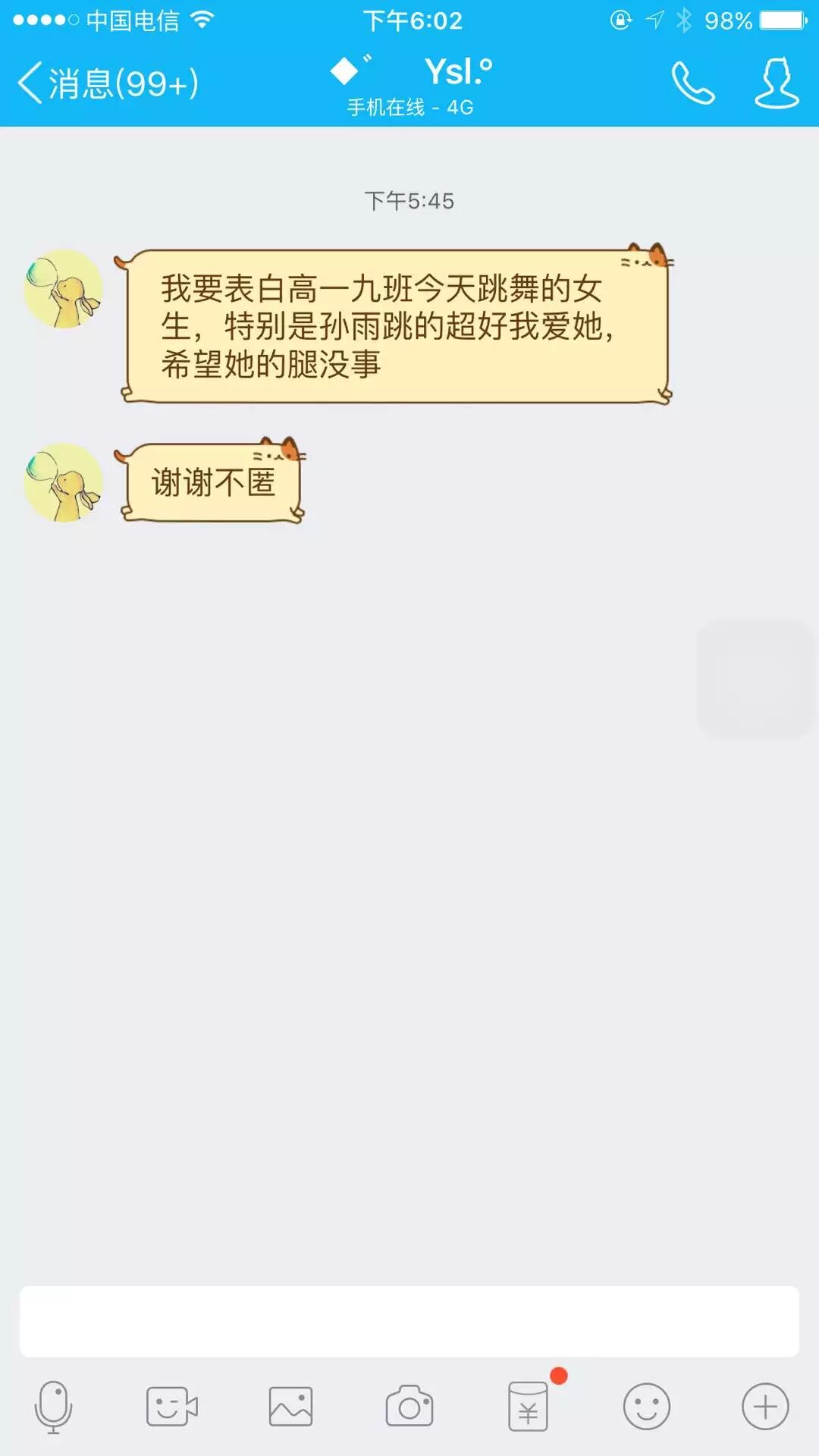This screenshot has width=819, height=1456.
Task: Open the sender's avatar beside 谢谢不匿
Action: pyautogui.click(x=64, y=482)
